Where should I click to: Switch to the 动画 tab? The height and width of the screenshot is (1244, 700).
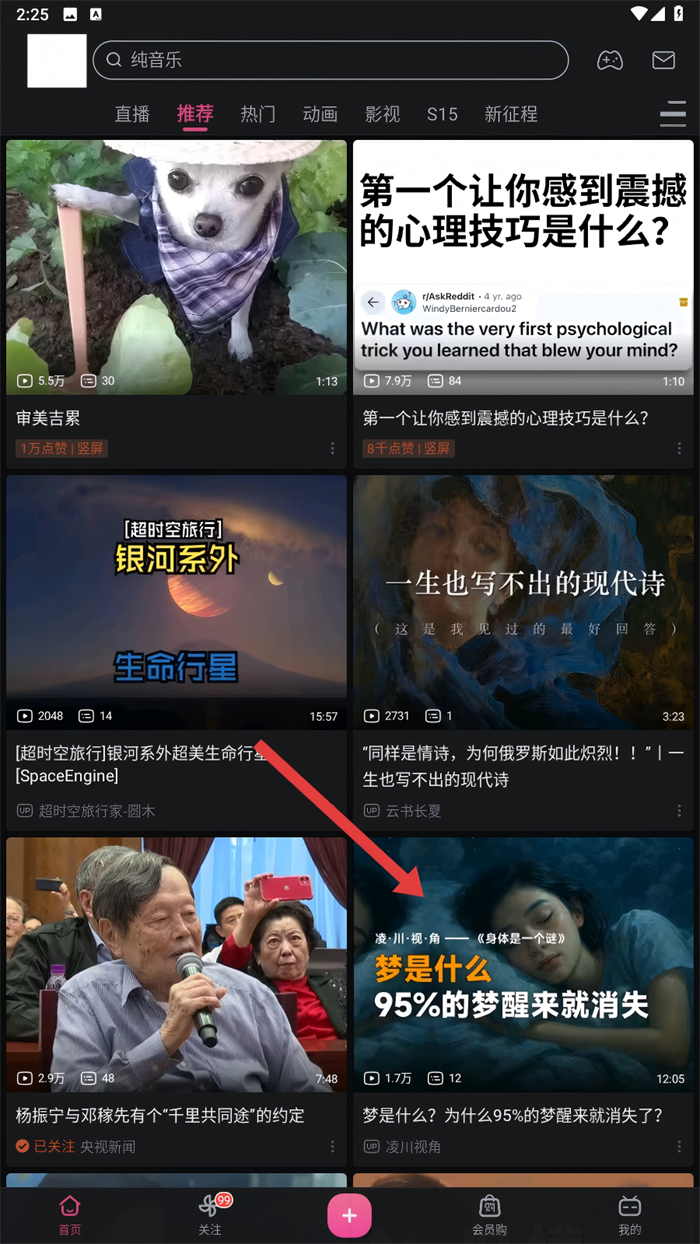[x=320, y=114]
